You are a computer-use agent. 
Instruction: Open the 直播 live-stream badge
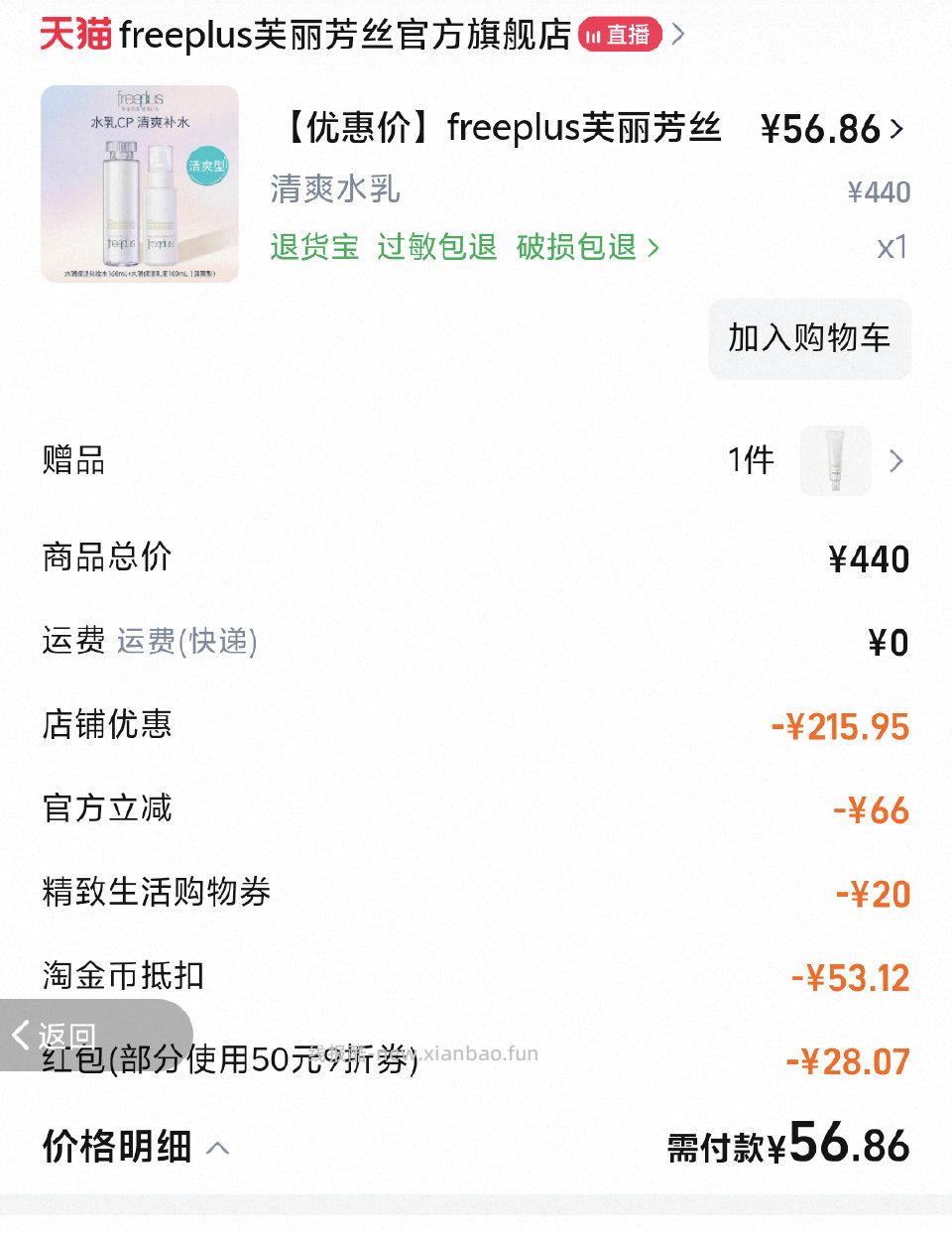pyautogui.click(x=620, y=33)
